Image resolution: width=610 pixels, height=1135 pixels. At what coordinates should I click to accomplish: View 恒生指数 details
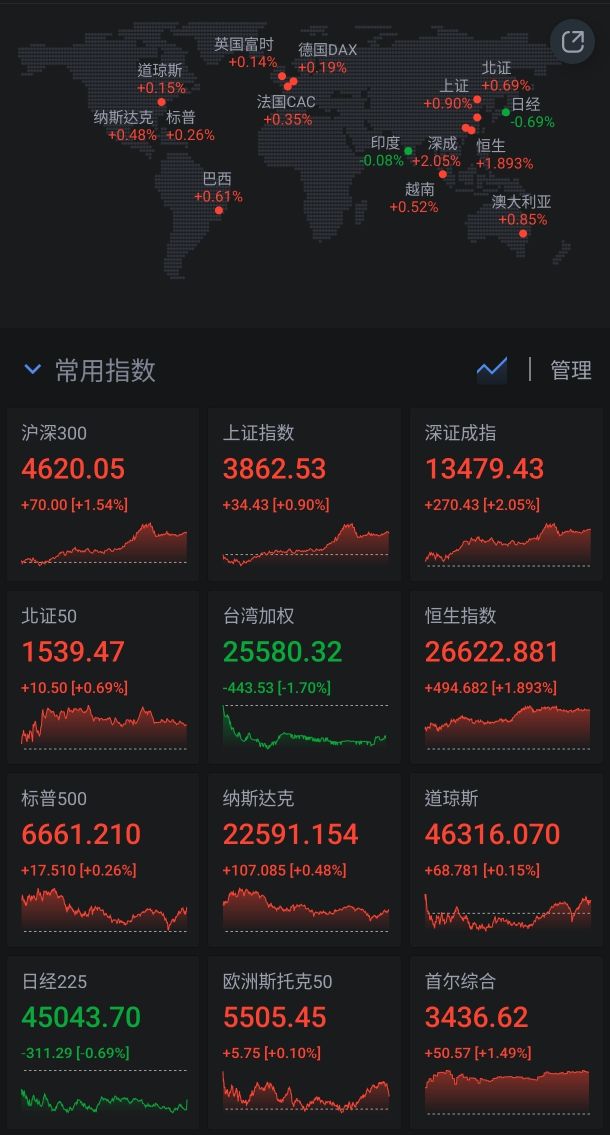tap(507, 676)
